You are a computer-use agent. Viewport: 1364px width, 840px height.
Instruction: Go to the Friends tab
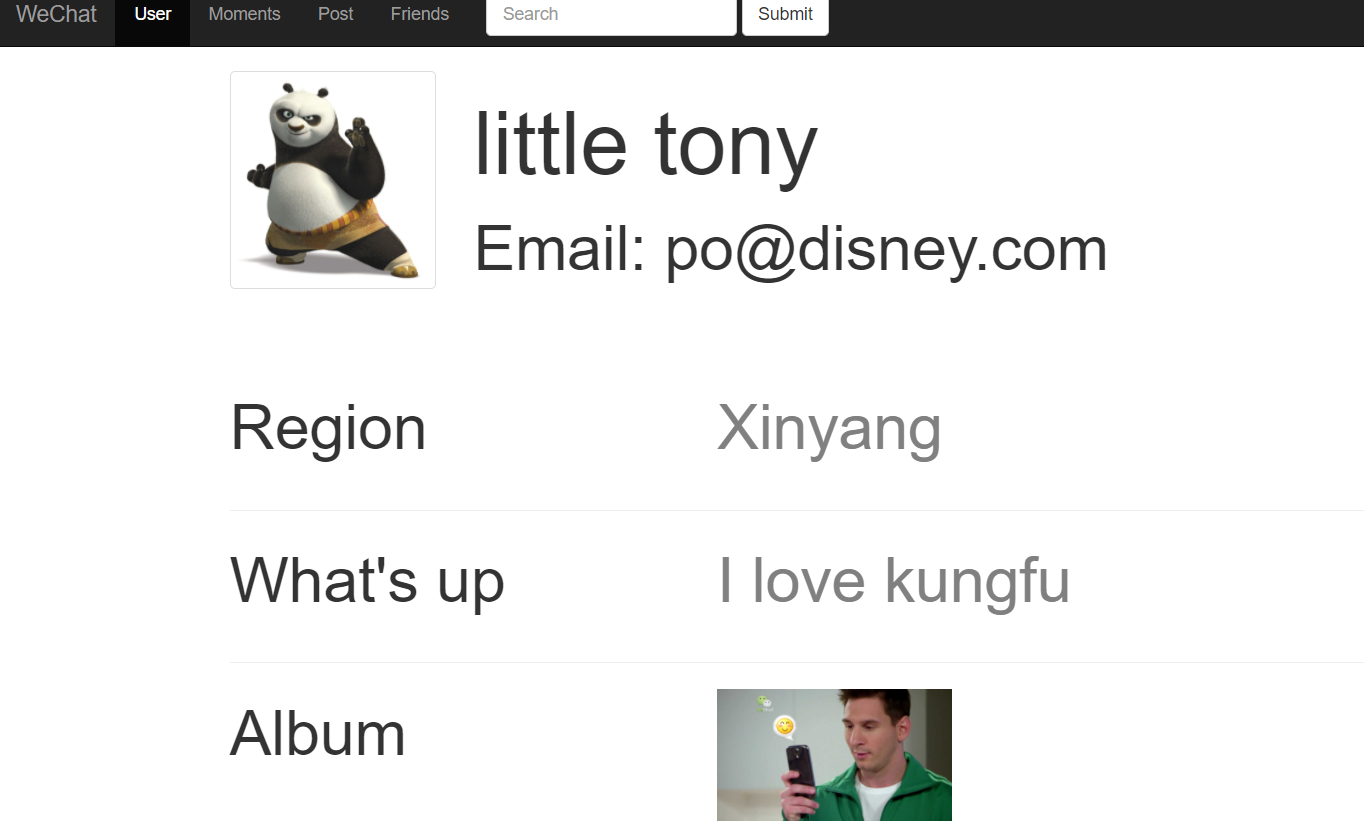[419, 14]
